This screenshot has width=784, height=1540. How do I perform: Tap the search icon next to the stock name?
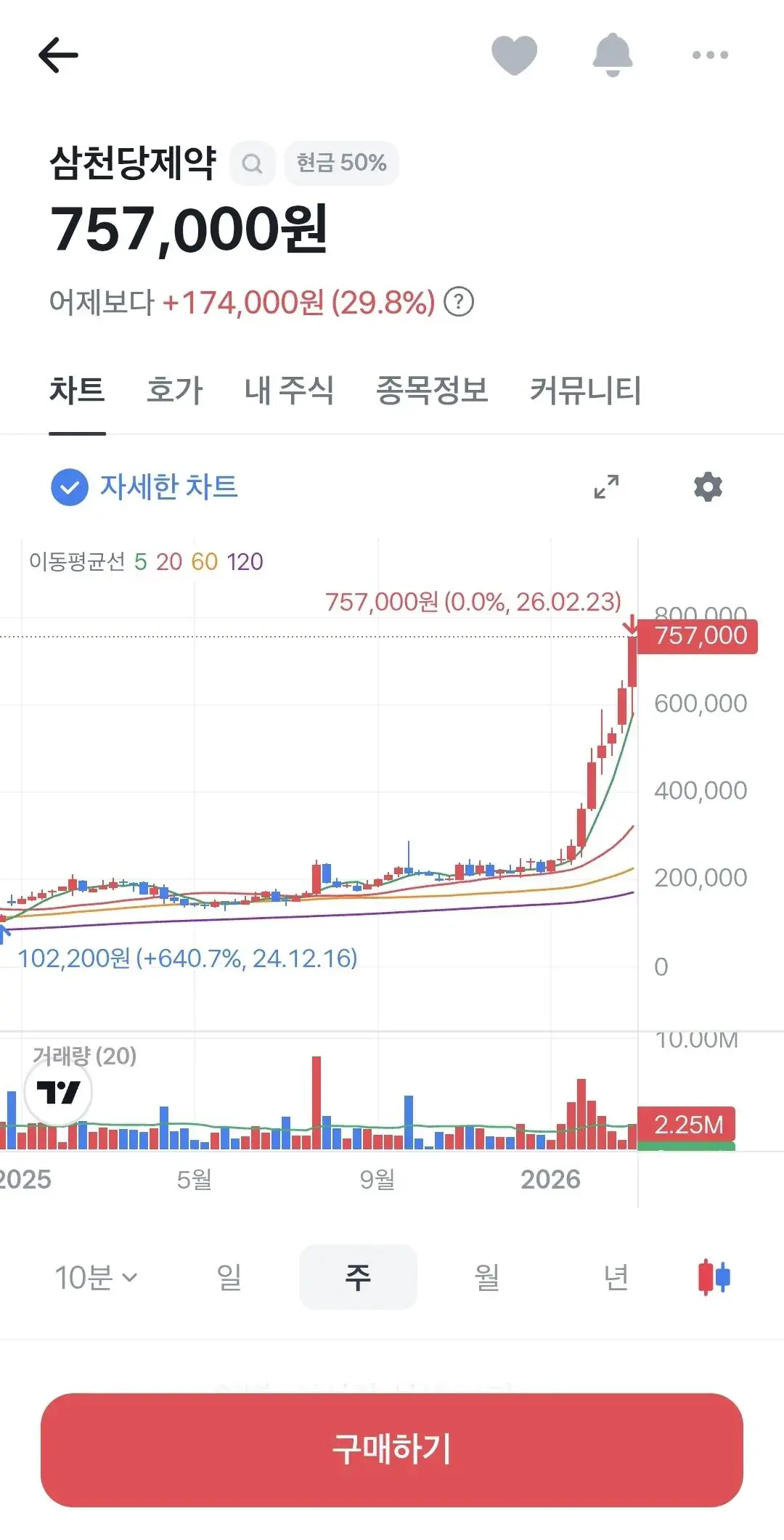click(252, 163)
